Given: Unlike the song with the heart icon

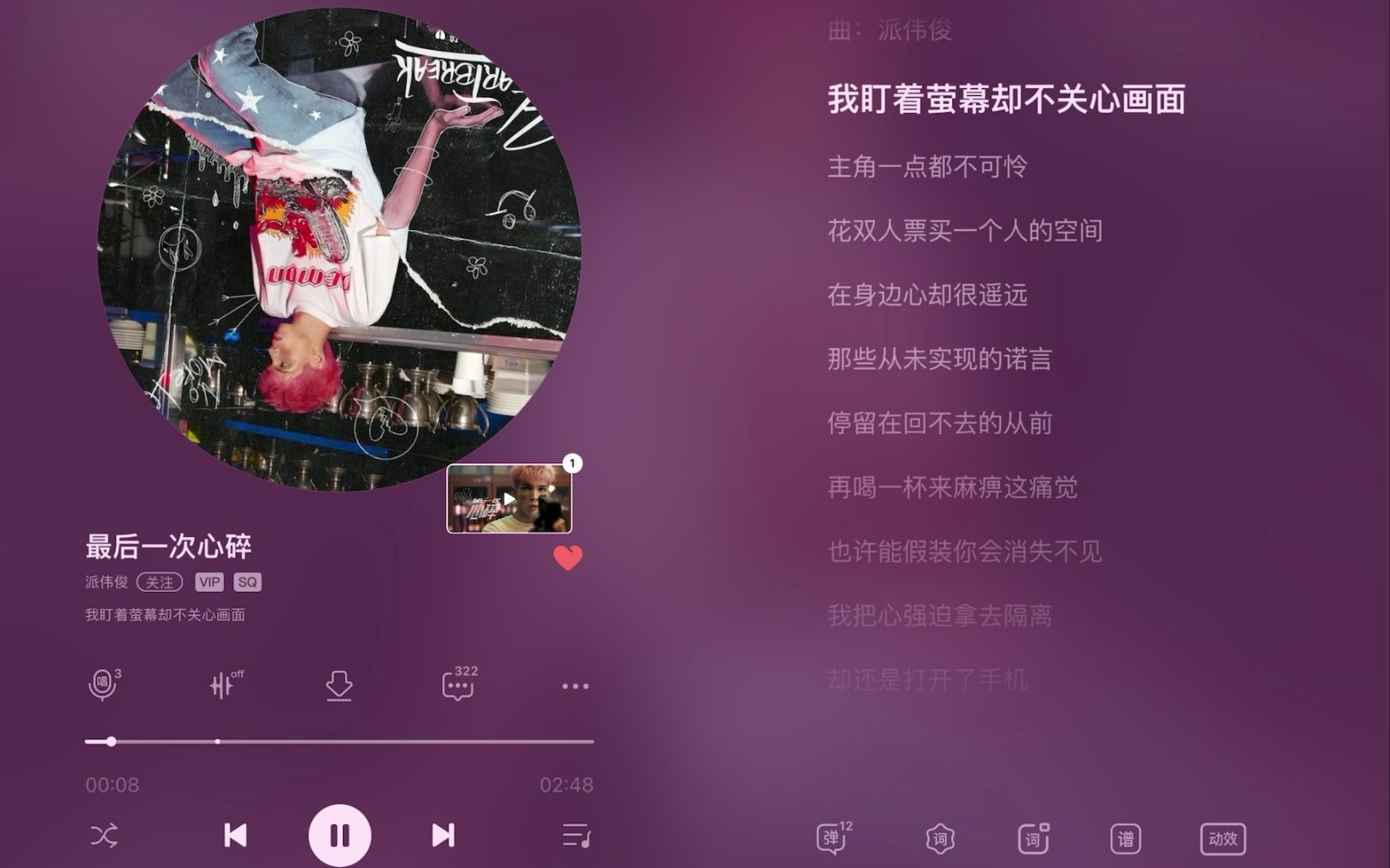Looking at the screenshot, I should 568,558.
